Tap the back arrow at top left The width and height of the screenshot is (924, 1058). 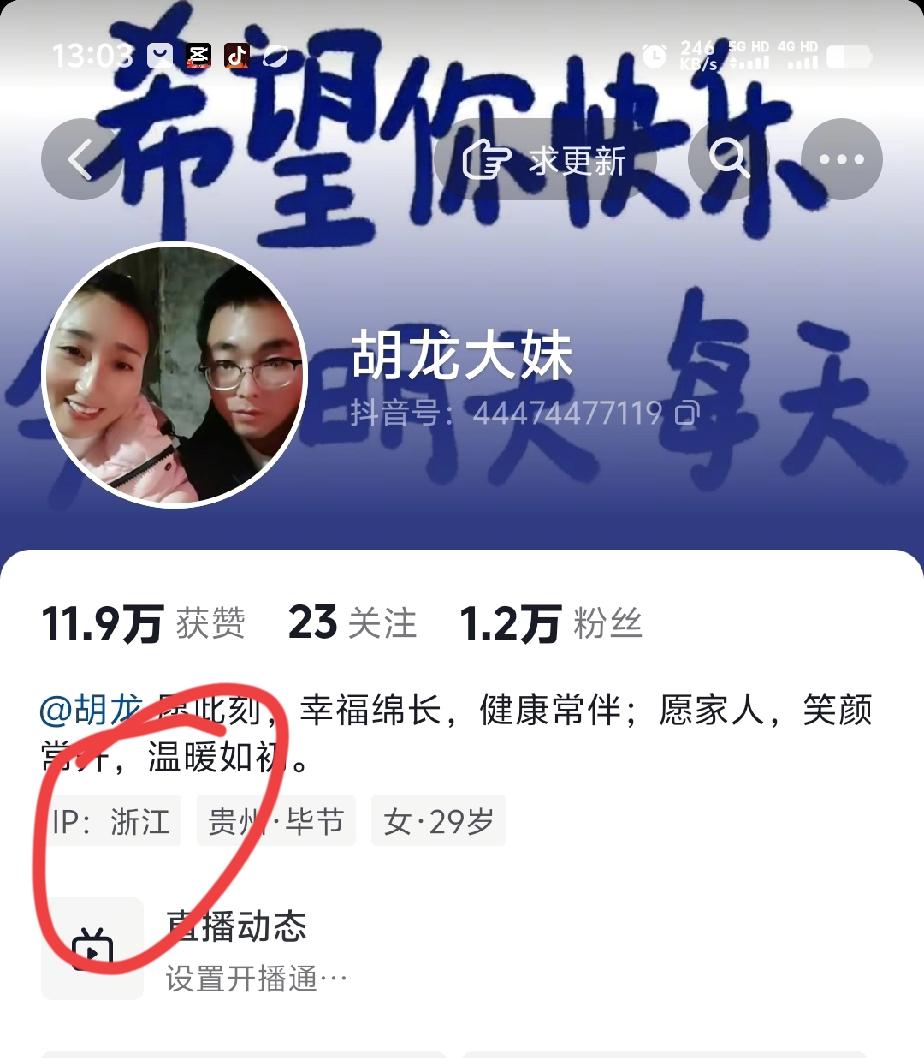pos(80,158)
